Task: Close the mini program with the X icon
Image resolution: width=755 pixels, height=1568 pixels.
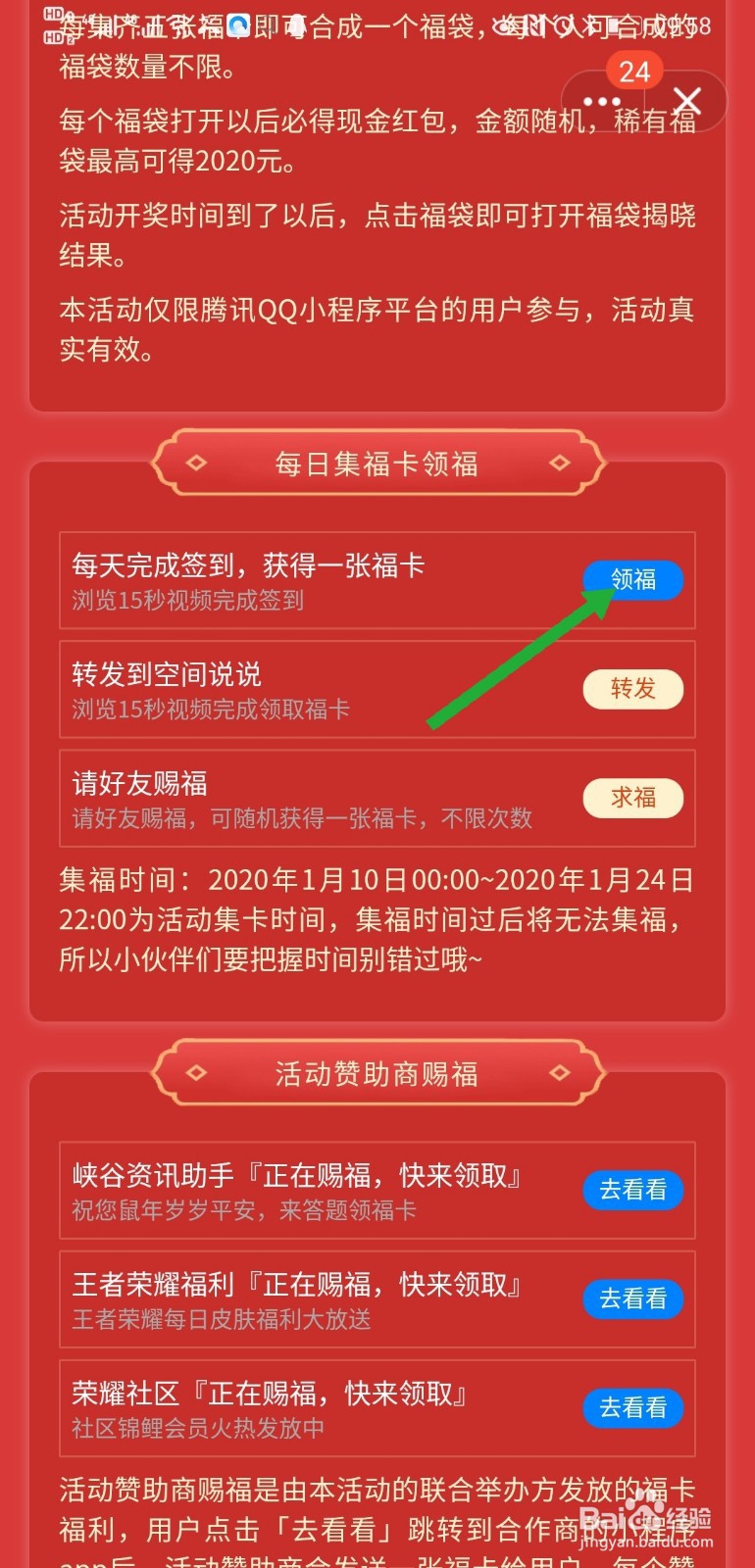Action: click(x=687, y=100)
